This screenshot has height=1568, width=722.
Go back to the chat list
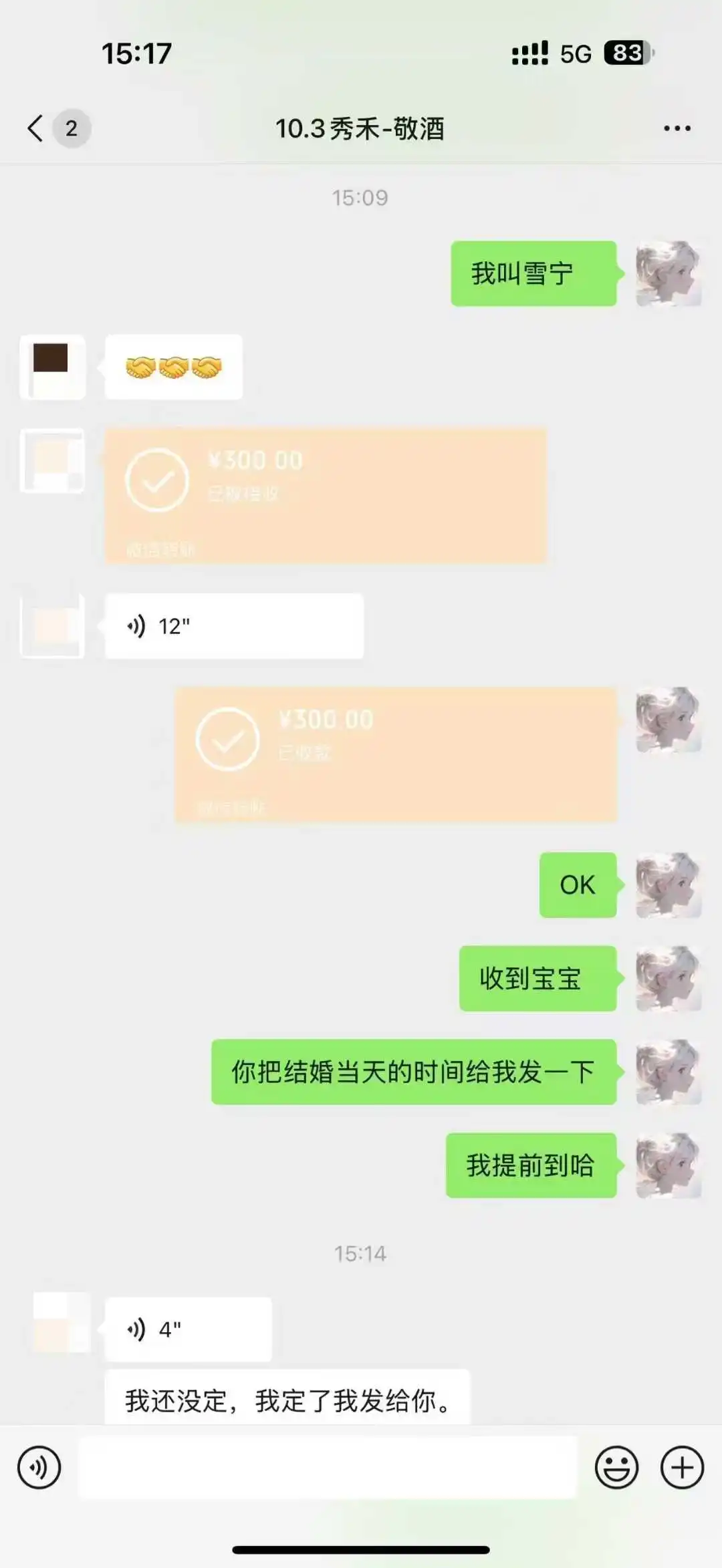tap(36, 128)
